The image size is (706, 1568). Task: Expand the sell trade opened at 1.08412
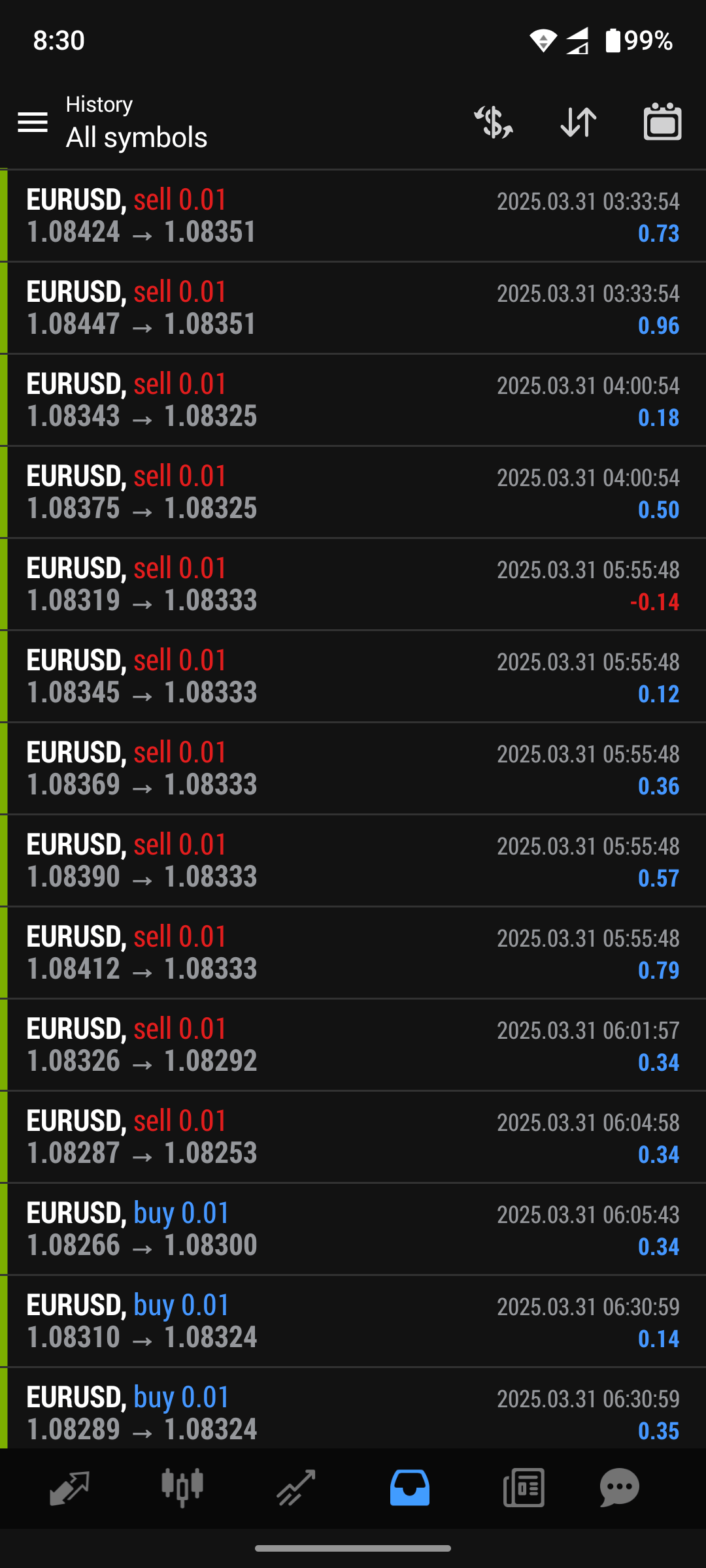pos(353,953)
